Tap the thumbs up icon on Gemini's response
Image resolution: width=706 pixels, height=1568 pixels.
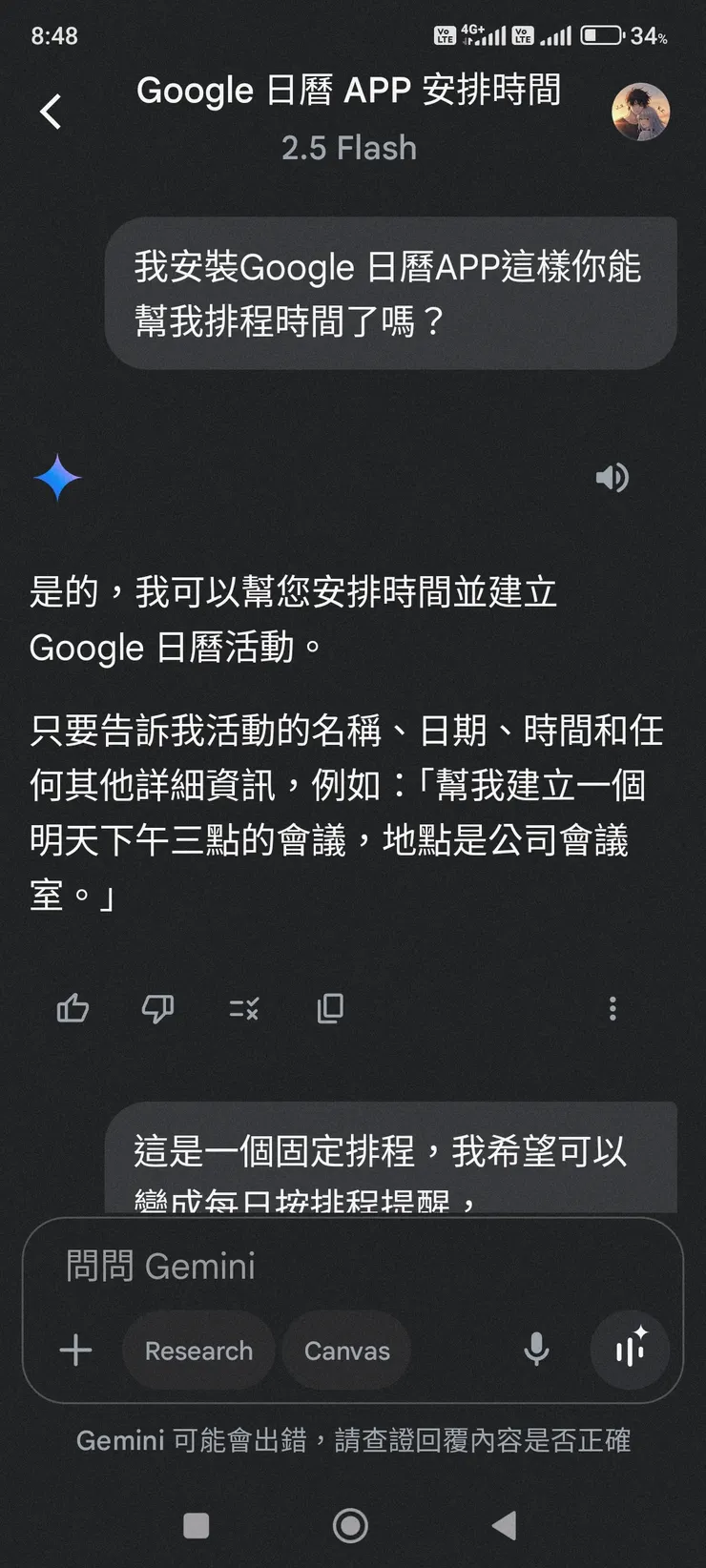73,1008
